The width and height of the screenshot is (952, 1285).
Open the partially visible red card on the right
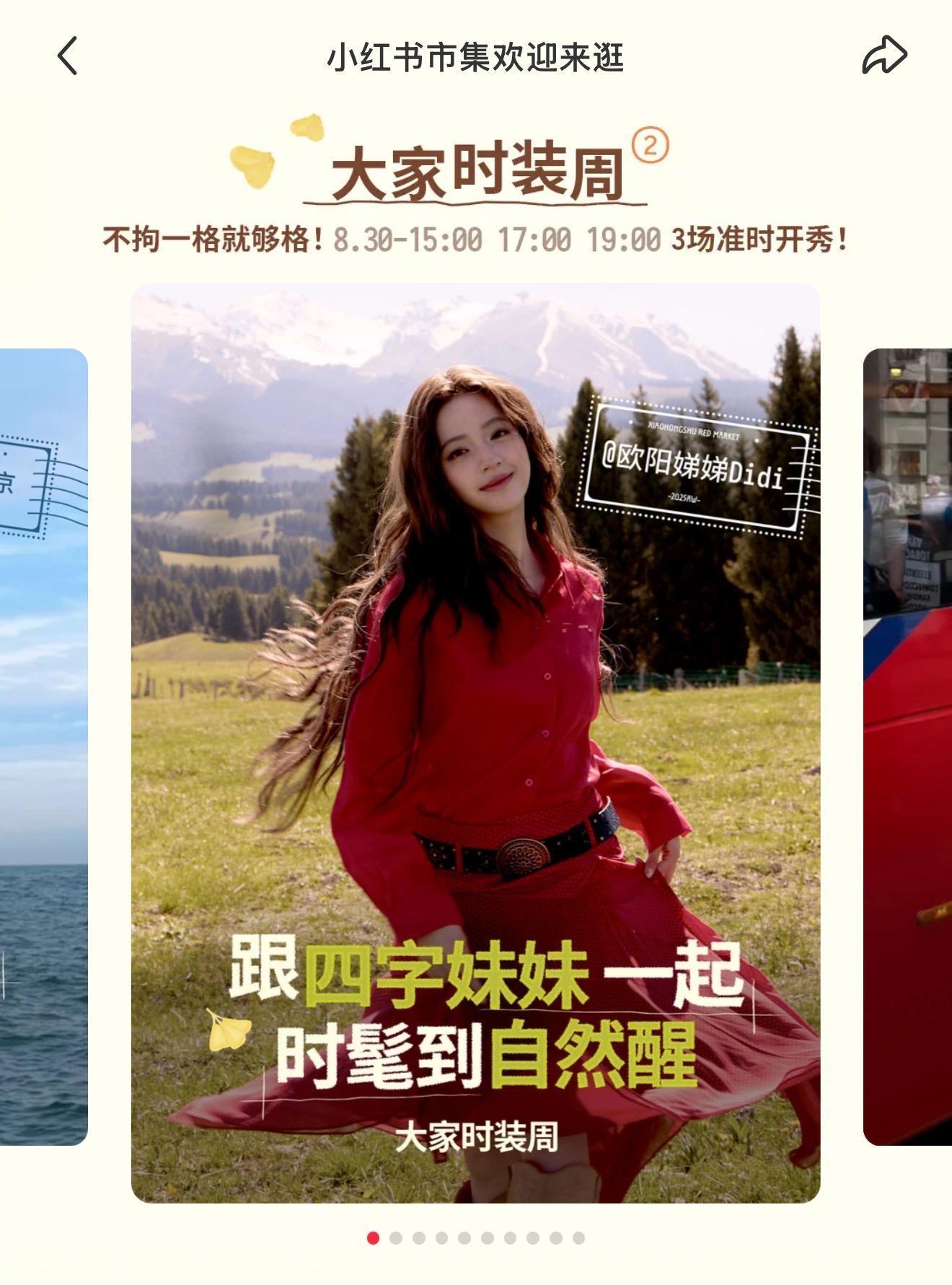[909, 747]
